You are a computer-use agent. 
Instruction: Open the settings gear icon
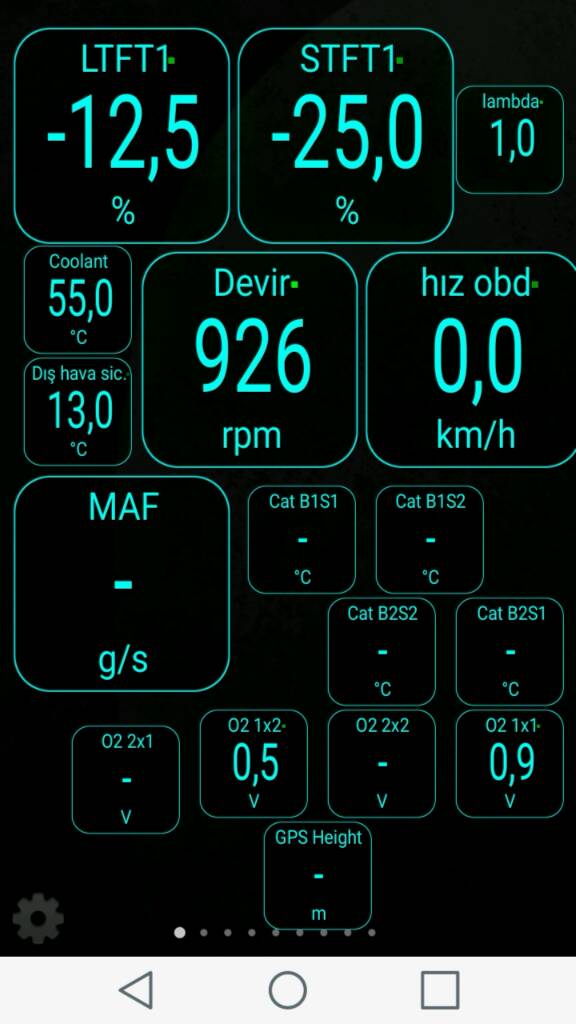pyautogui.click(x=39, y=918)
